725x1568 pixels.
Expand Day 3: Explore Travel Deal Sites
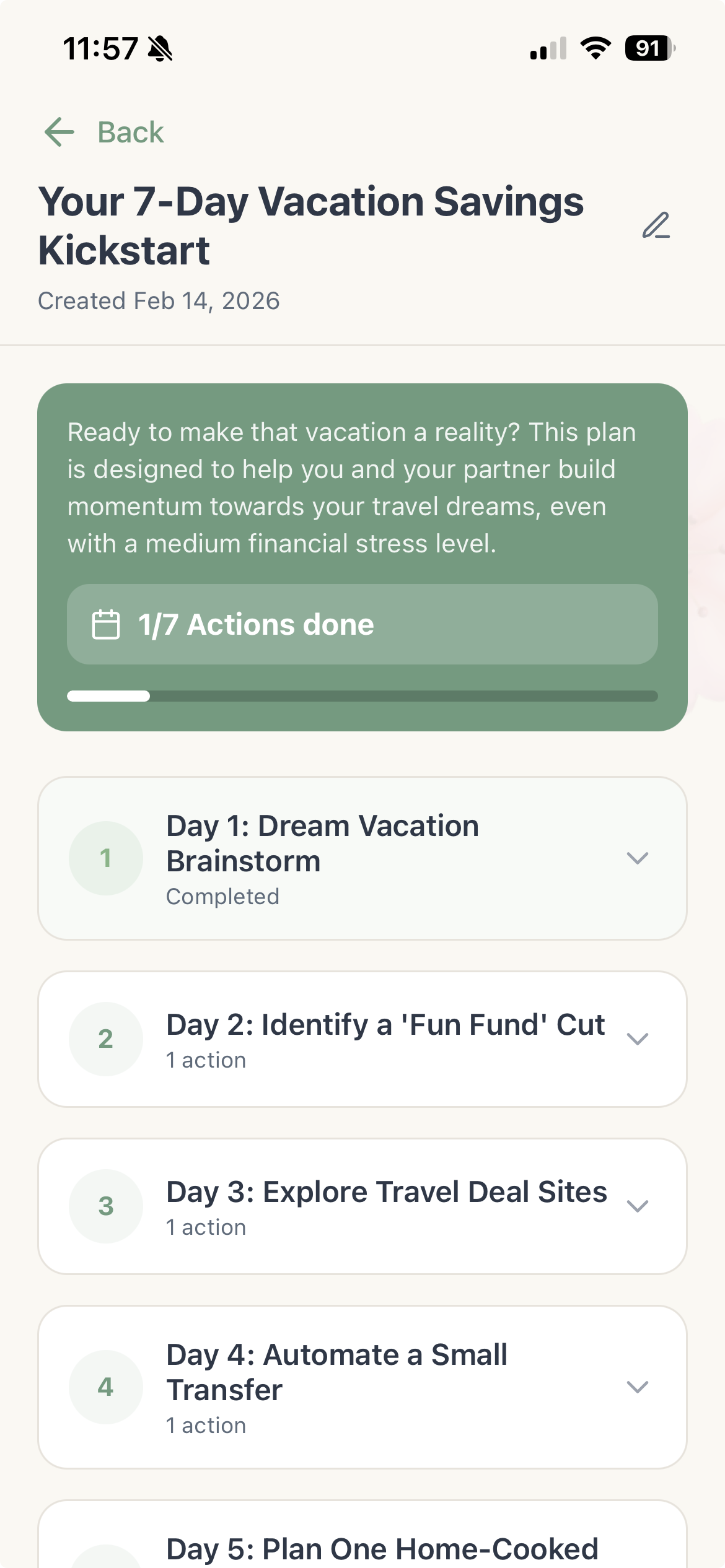(637, 1206)
